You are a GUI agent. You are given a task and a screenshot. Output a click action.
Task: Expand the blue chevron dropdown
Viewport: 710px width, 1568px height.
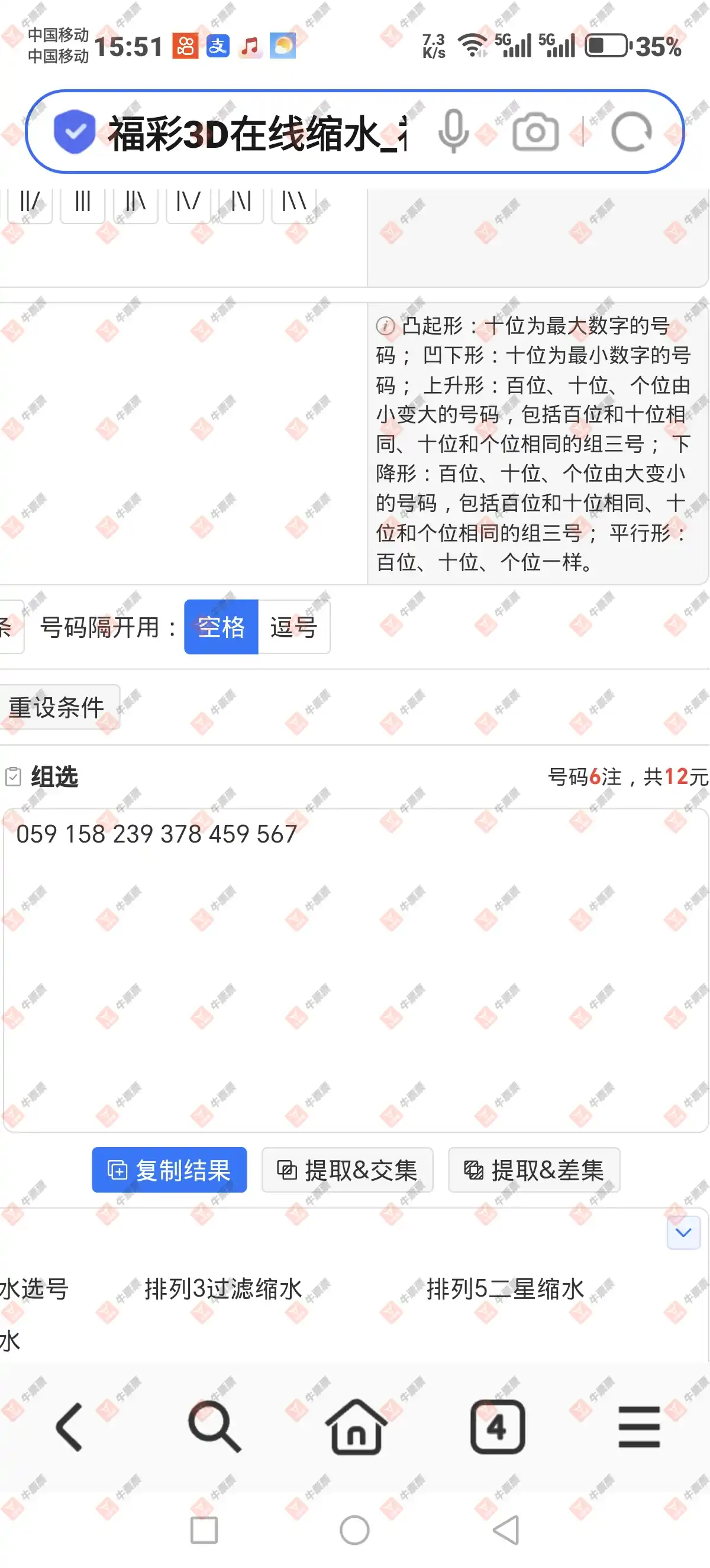click(x=683, y=1233)
